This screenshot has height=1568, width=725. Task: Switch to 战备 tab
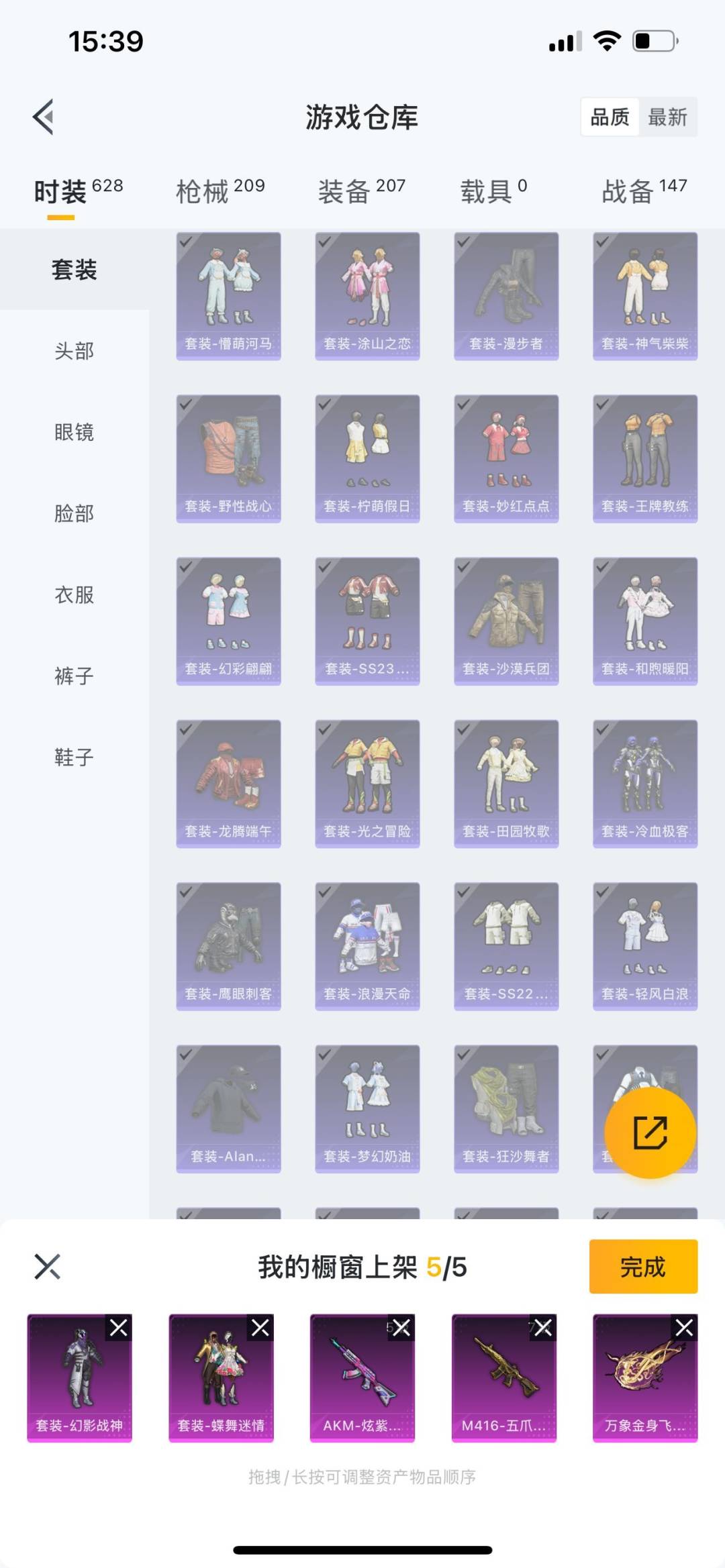tap(644, 191)
